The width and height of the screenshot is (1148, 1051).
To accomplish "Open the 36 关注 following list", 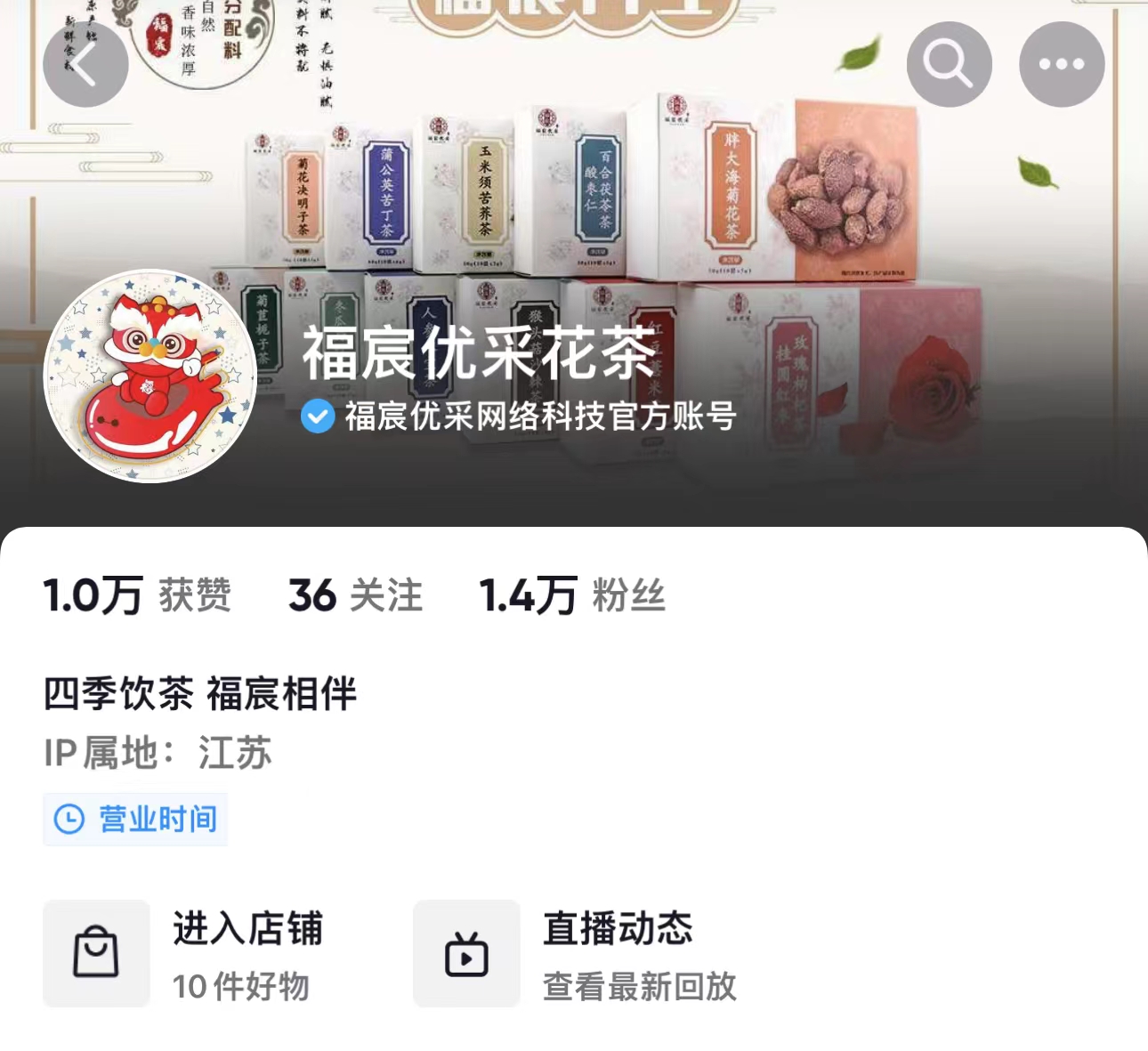I will pyautogui.click(x=355, y=595).
